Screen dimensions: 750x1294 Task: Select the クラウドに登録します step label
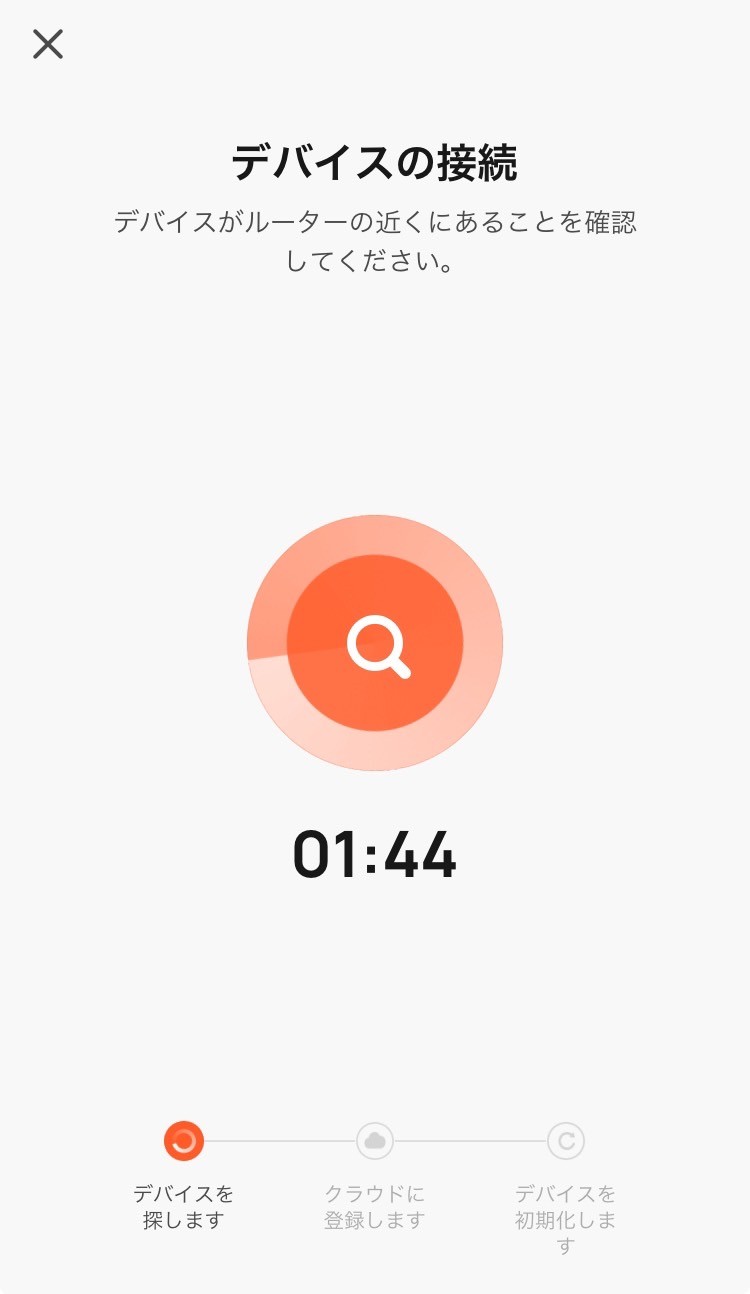[375, 1205]
